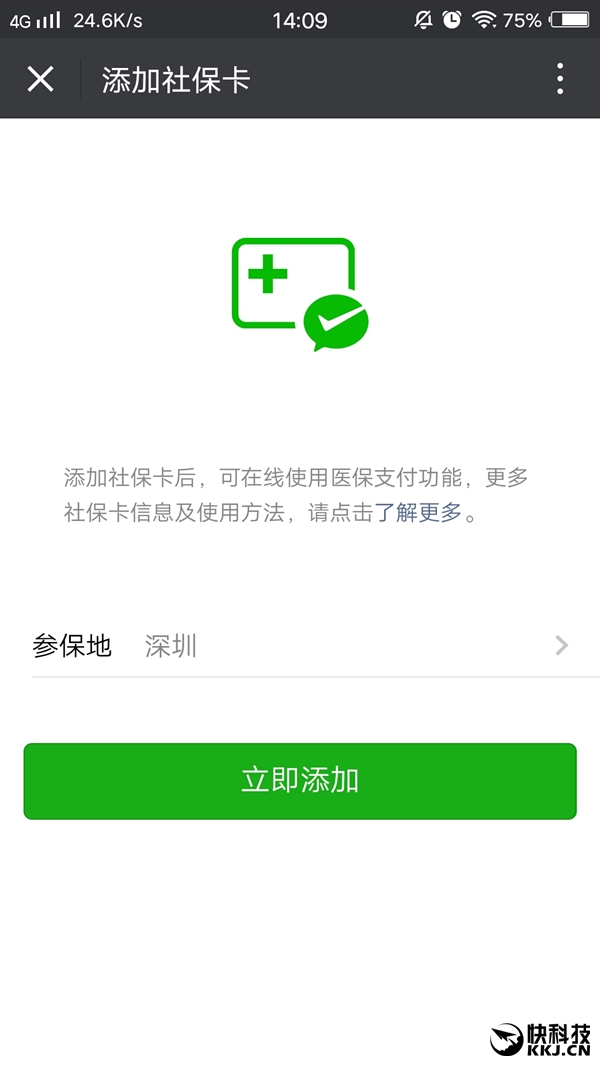Close the 添加社保卡 page

40,79
